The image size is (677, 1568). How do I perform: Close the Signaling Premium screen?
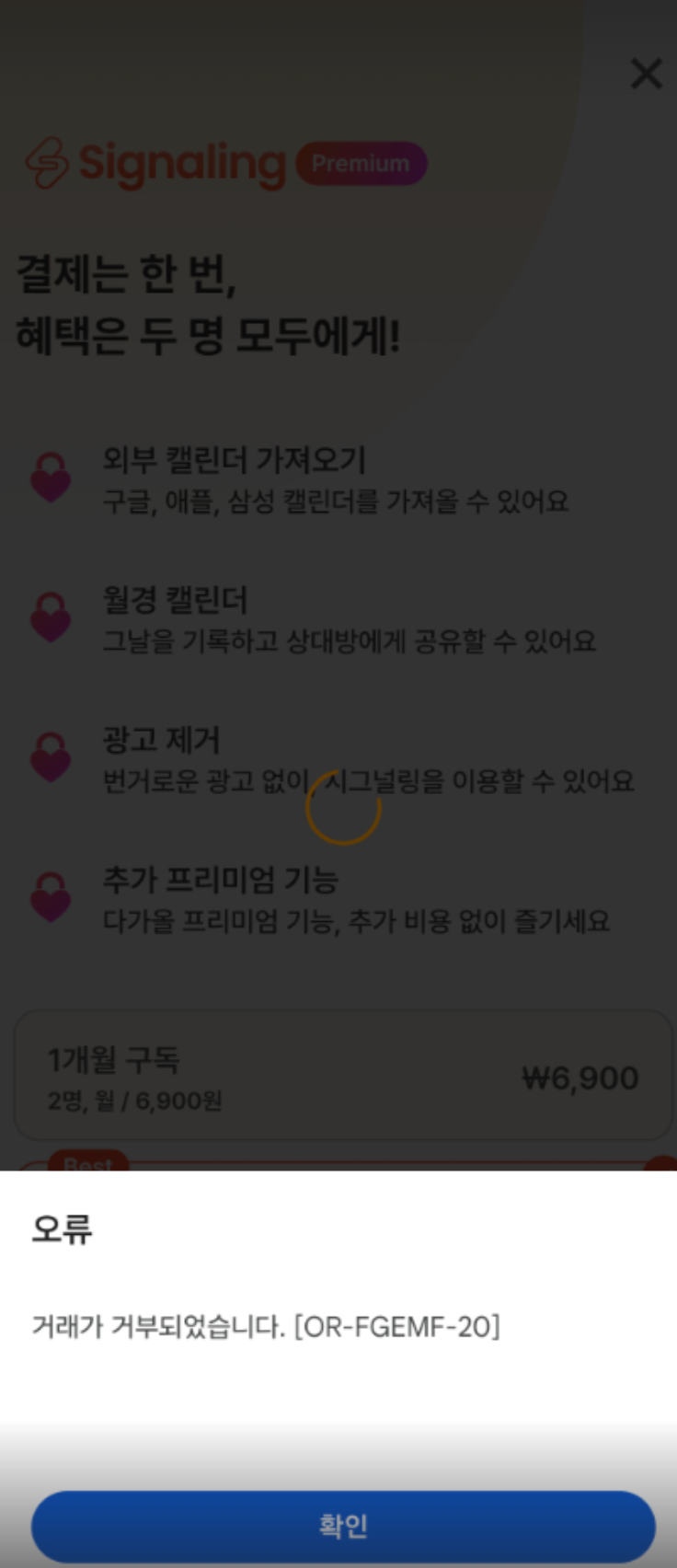click(x=646, y=74)
